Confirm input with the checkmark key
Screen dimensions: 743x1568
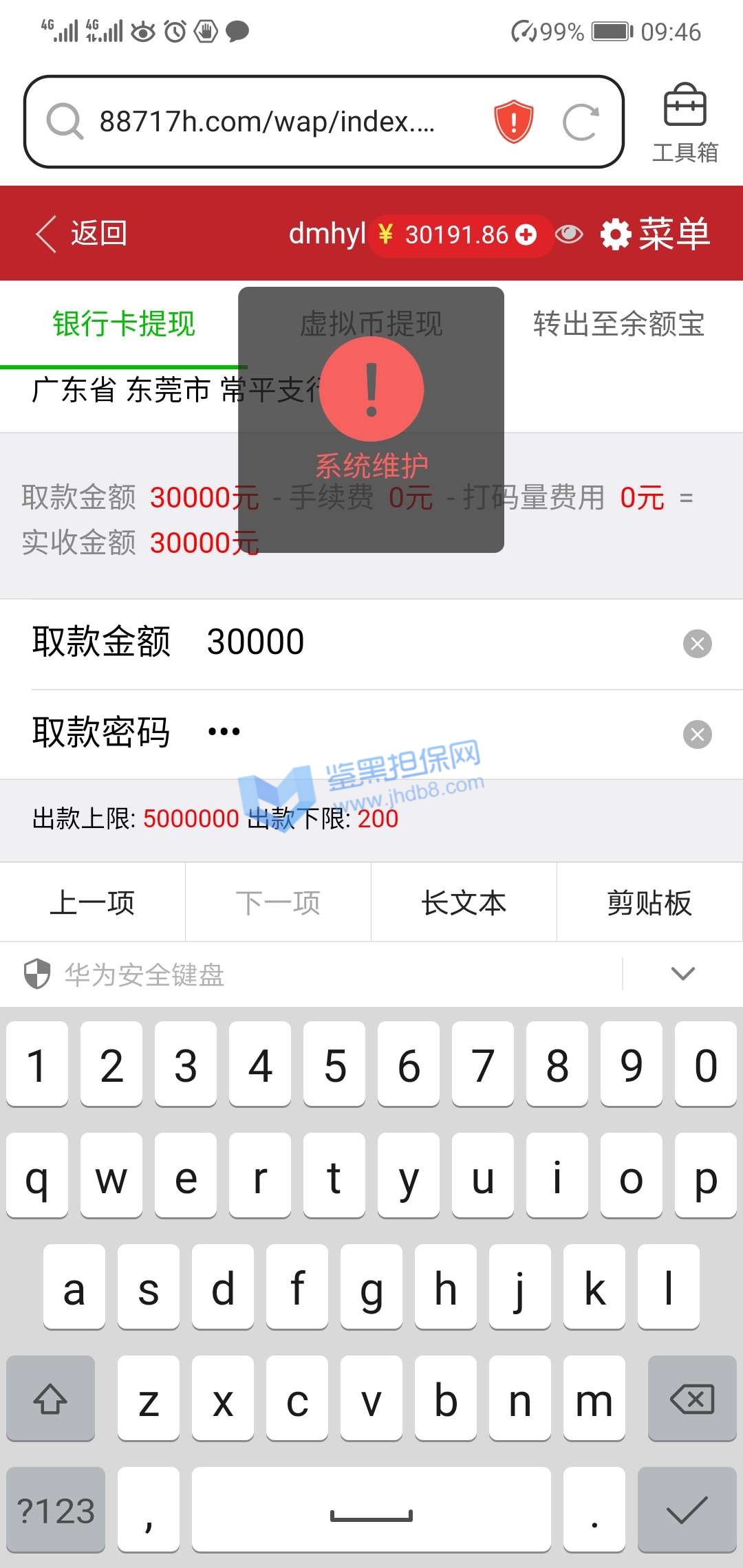point(687,1510)
